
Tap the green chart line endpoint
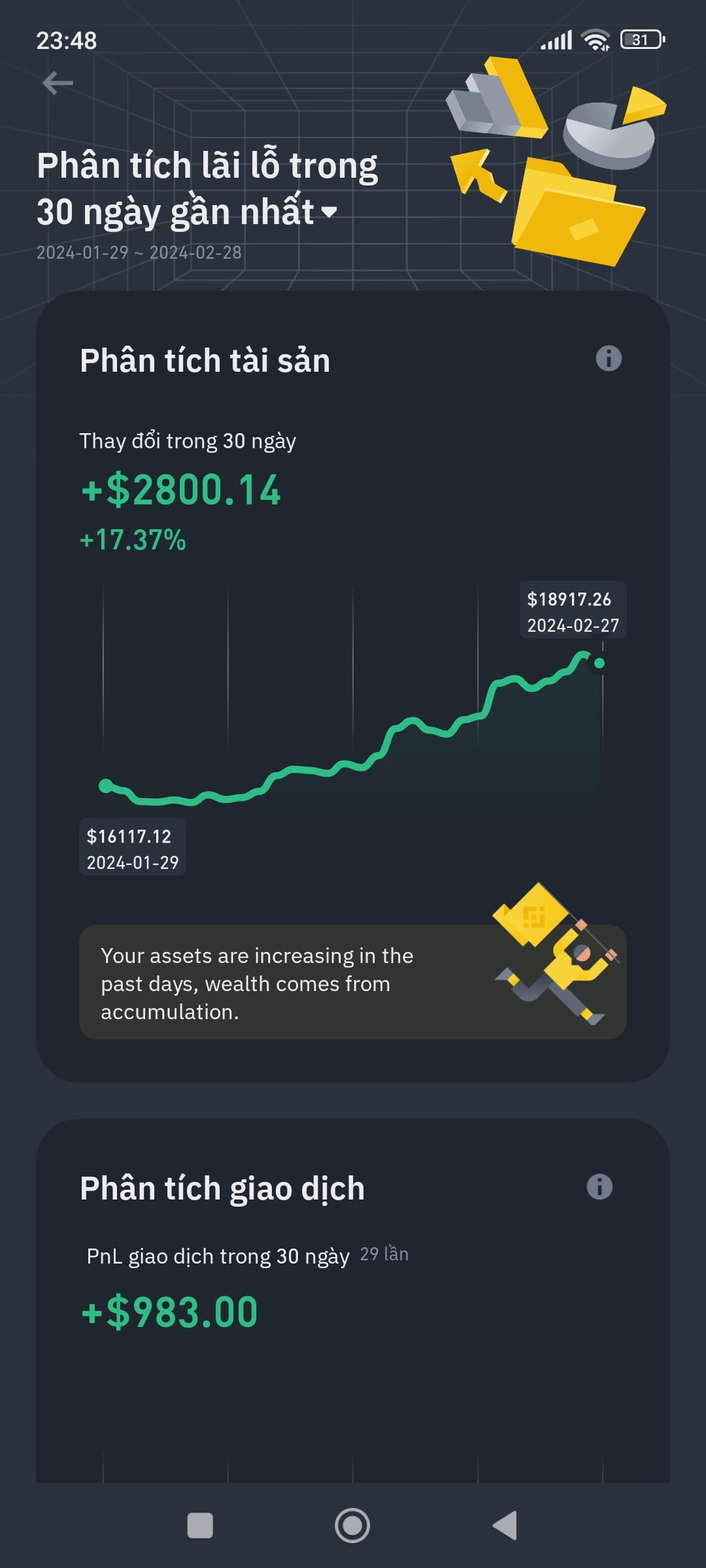tap(599, 662)
